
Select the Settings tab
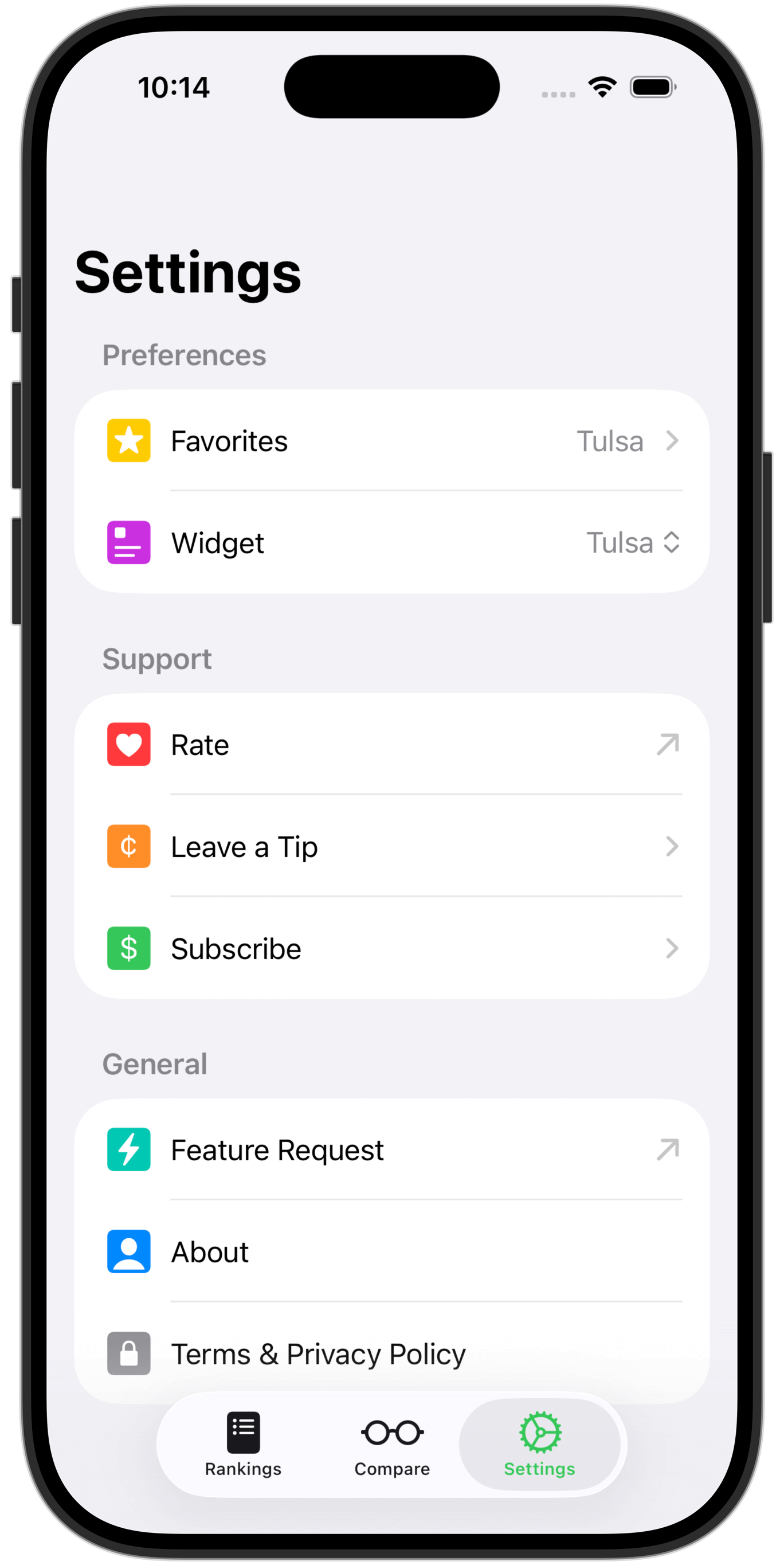coord(539,1445)
